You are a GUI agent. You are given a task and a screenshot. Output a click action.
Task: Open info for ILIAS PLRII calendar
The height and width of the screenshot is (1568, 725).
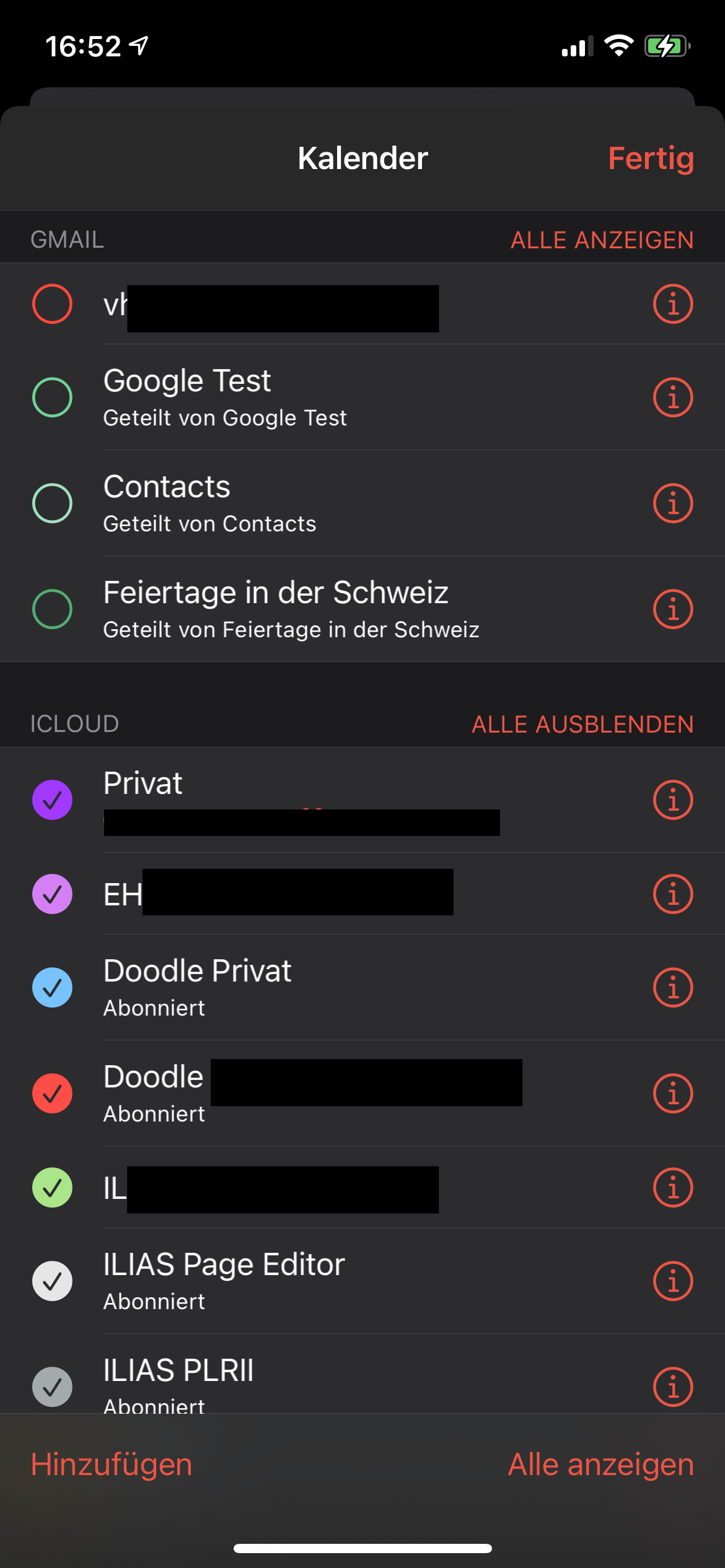click(x=673, y=1387)
